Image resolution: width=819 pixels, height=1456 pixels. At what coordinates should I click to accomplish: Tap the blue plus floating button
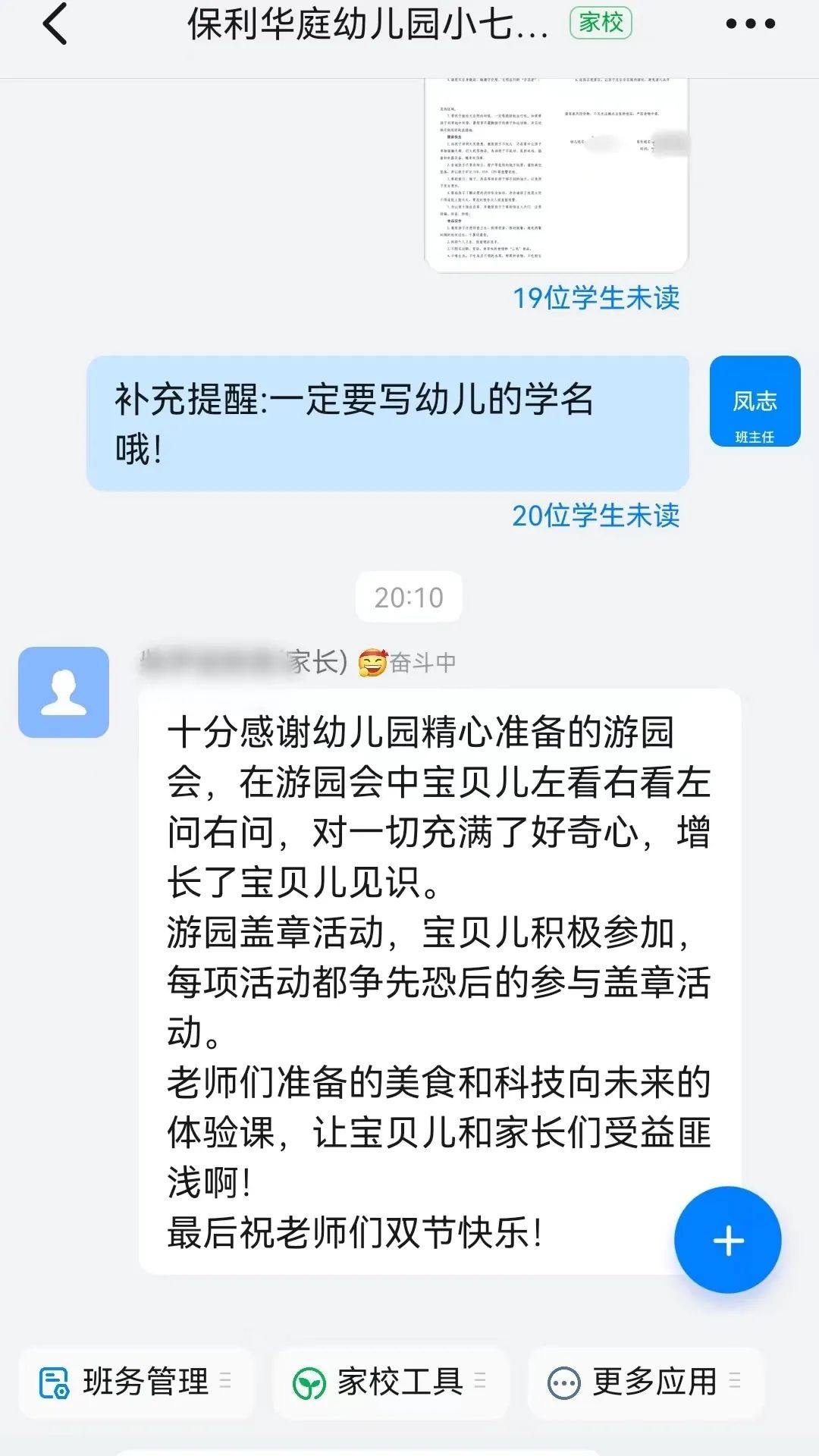727,1241
